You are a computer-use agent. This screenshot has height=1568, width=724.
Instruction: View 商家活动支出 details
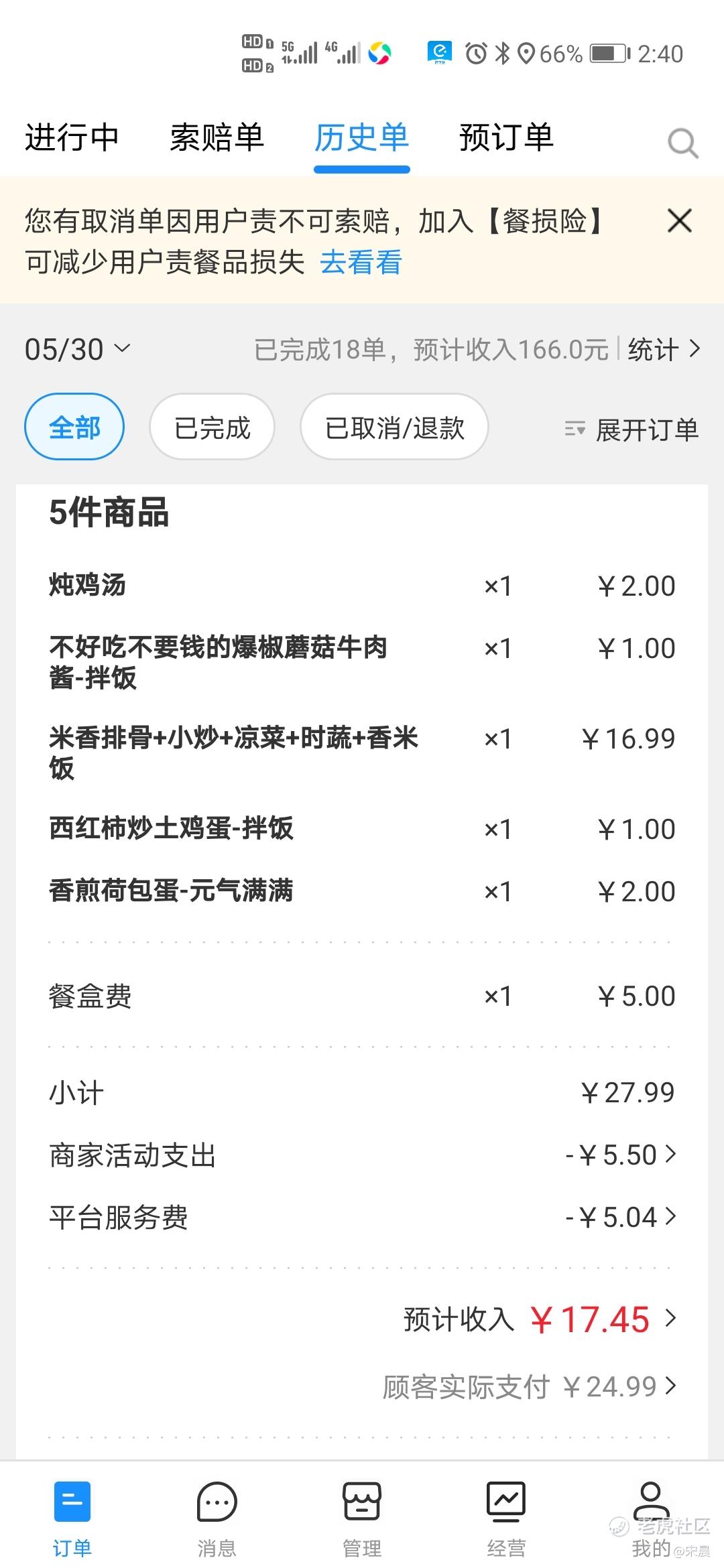tap(362, 1155)
